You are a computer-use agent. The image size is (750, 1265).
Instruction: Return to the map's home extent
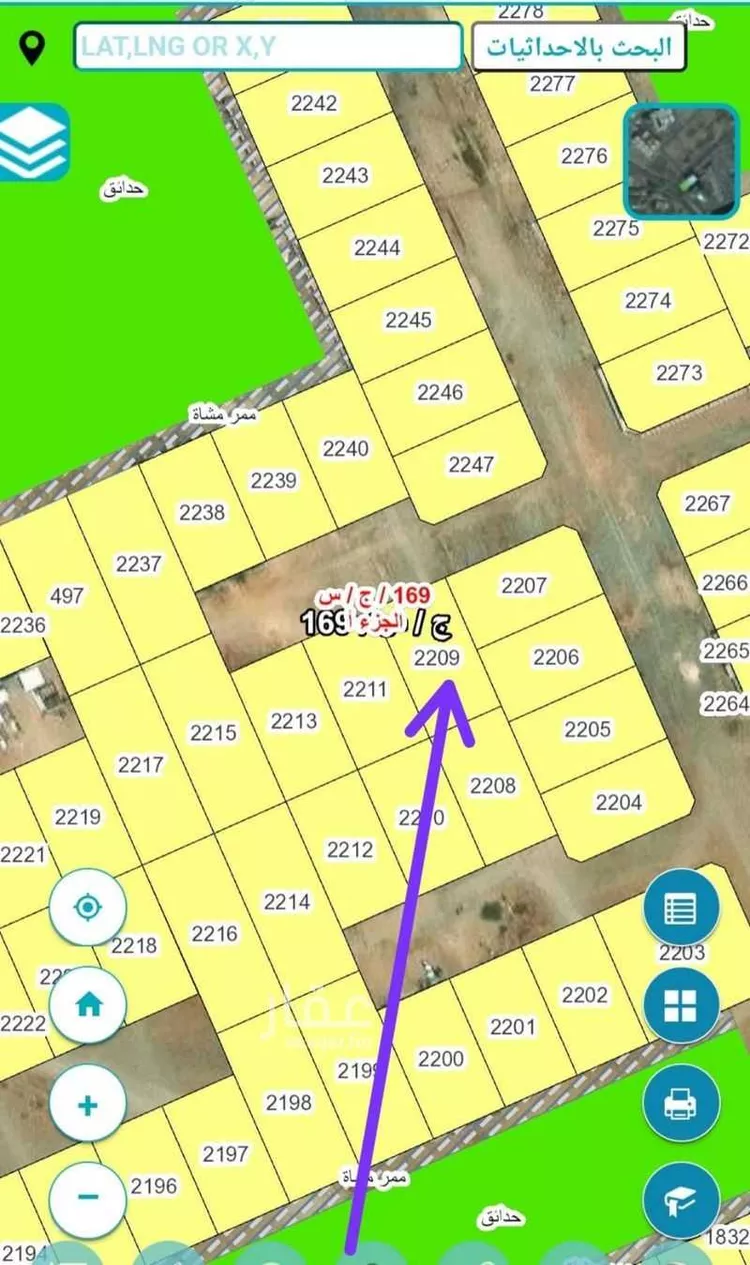click(x=88, y=1006)
